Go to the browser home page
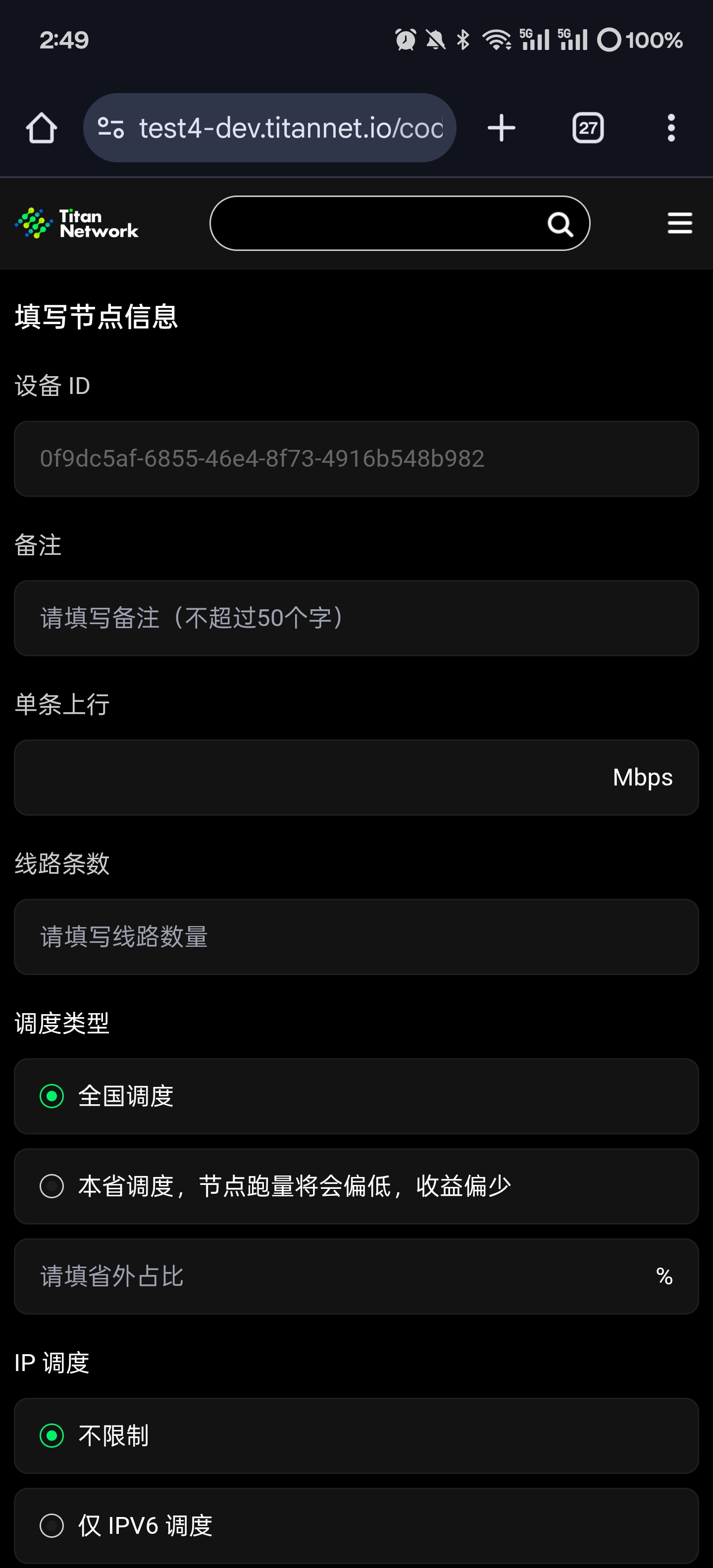Image resolution: width=713 pixels, height=1568 pixels. pyautogui.click(x=42, y=128)
